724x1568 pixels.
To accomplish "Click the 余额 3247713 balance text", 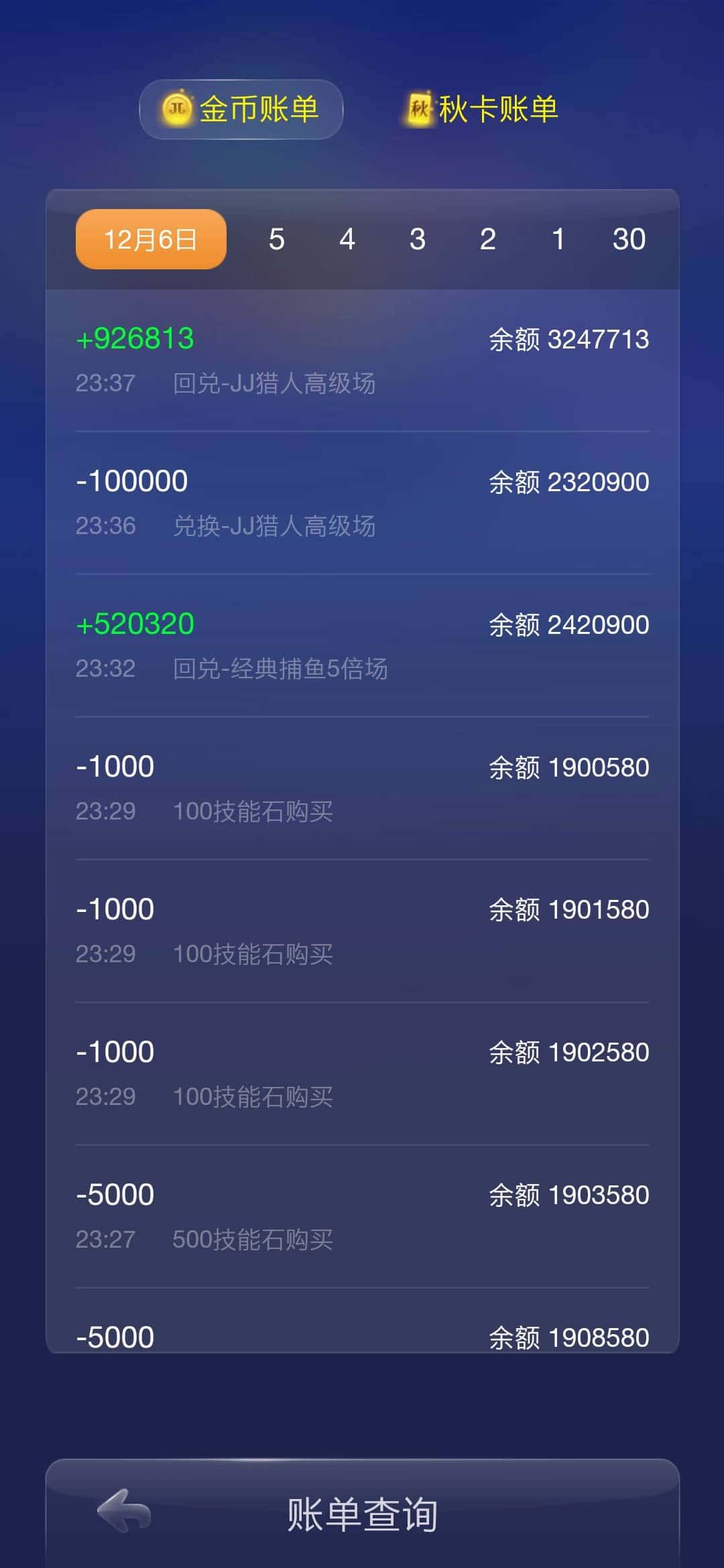I will [567, 340].
